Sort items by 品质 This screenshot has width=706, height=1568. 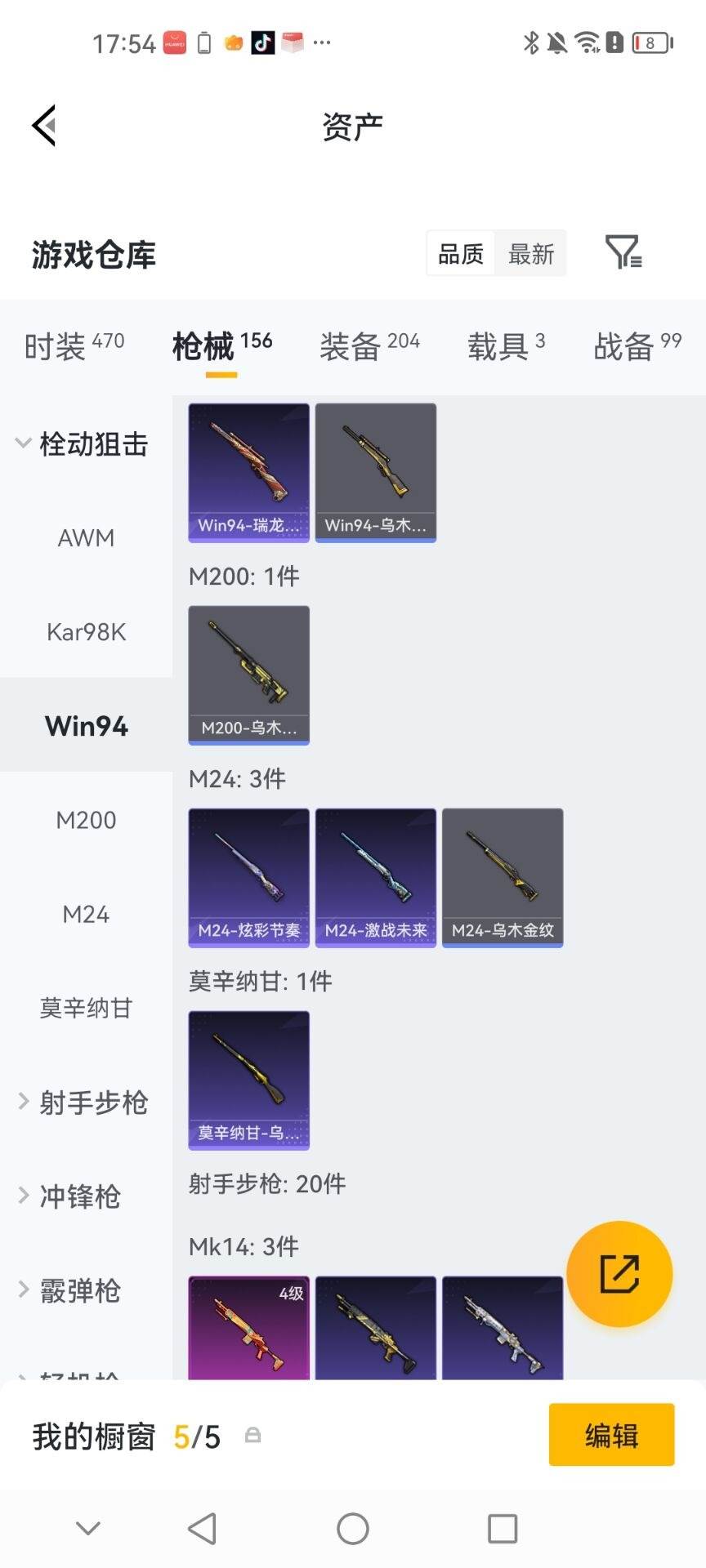(461, 254)
